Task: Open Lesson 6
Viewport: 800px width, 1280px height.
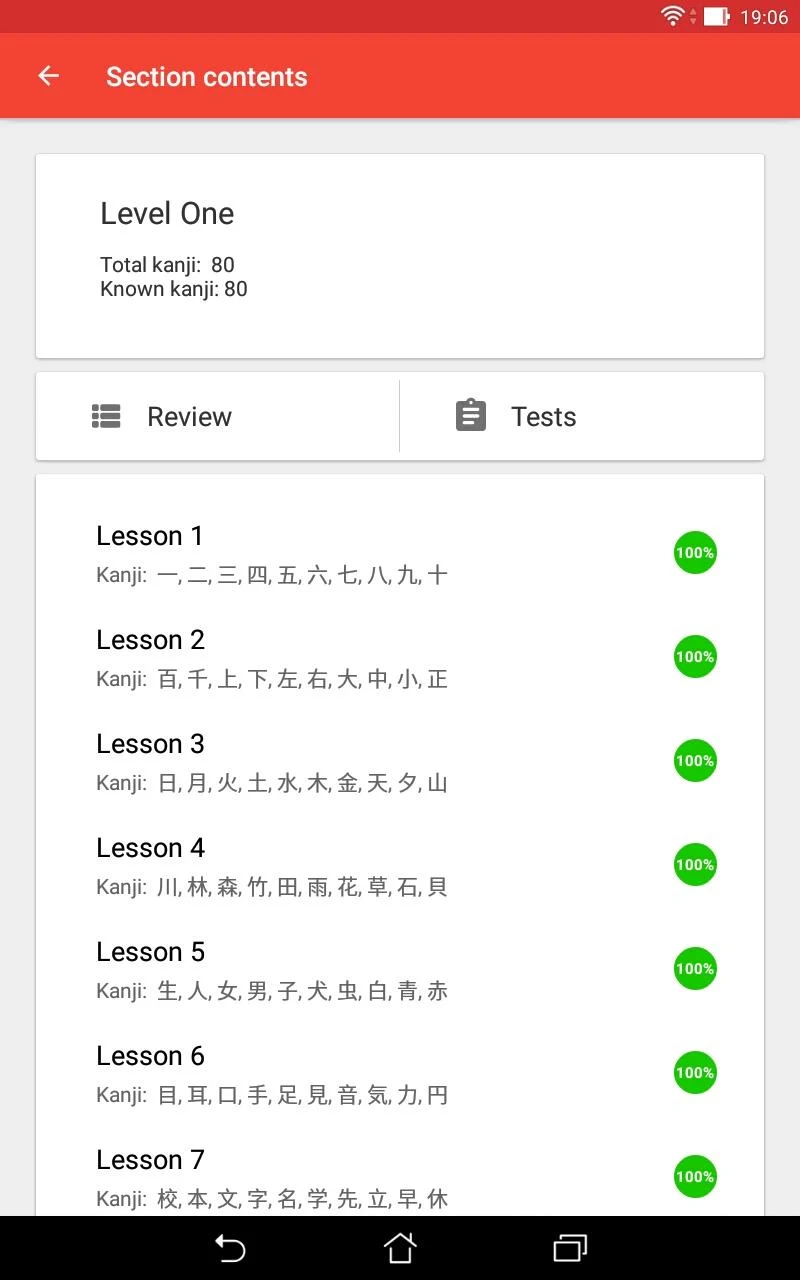Action: pos(400,1074)
